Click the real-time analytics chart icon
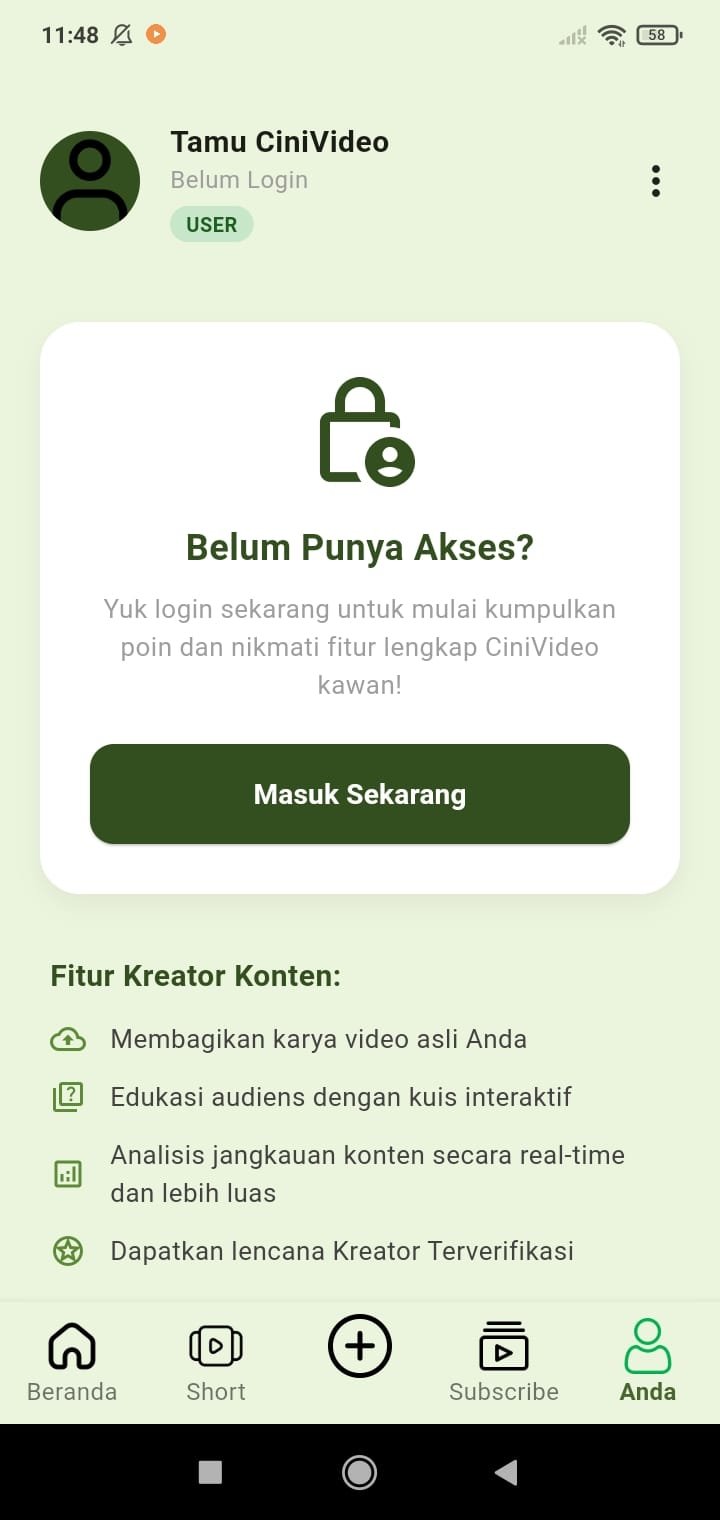Viewport: 720px width, 1520px height. (66, 1174)
